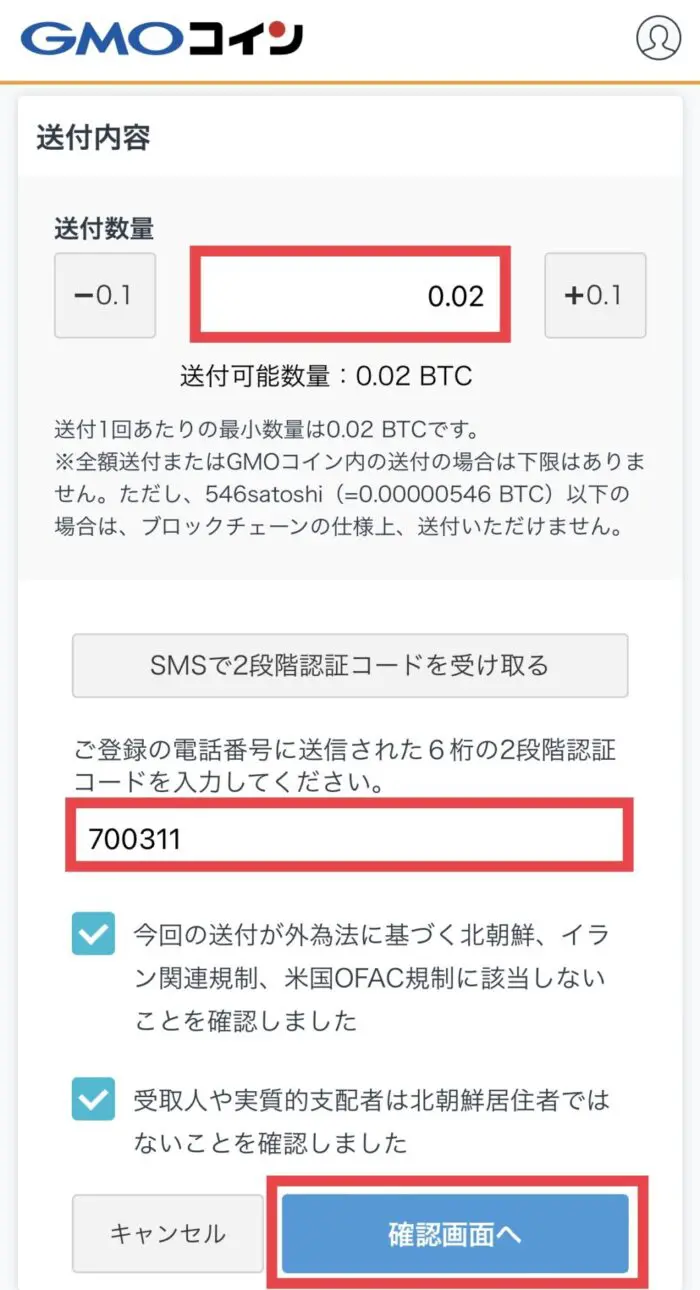Uncheck the 北朝鮮居住者 recipient confirmation checkbox
Image resolution: width=700 pixels, height=1290 pixels.
(x=93, y=1101)
